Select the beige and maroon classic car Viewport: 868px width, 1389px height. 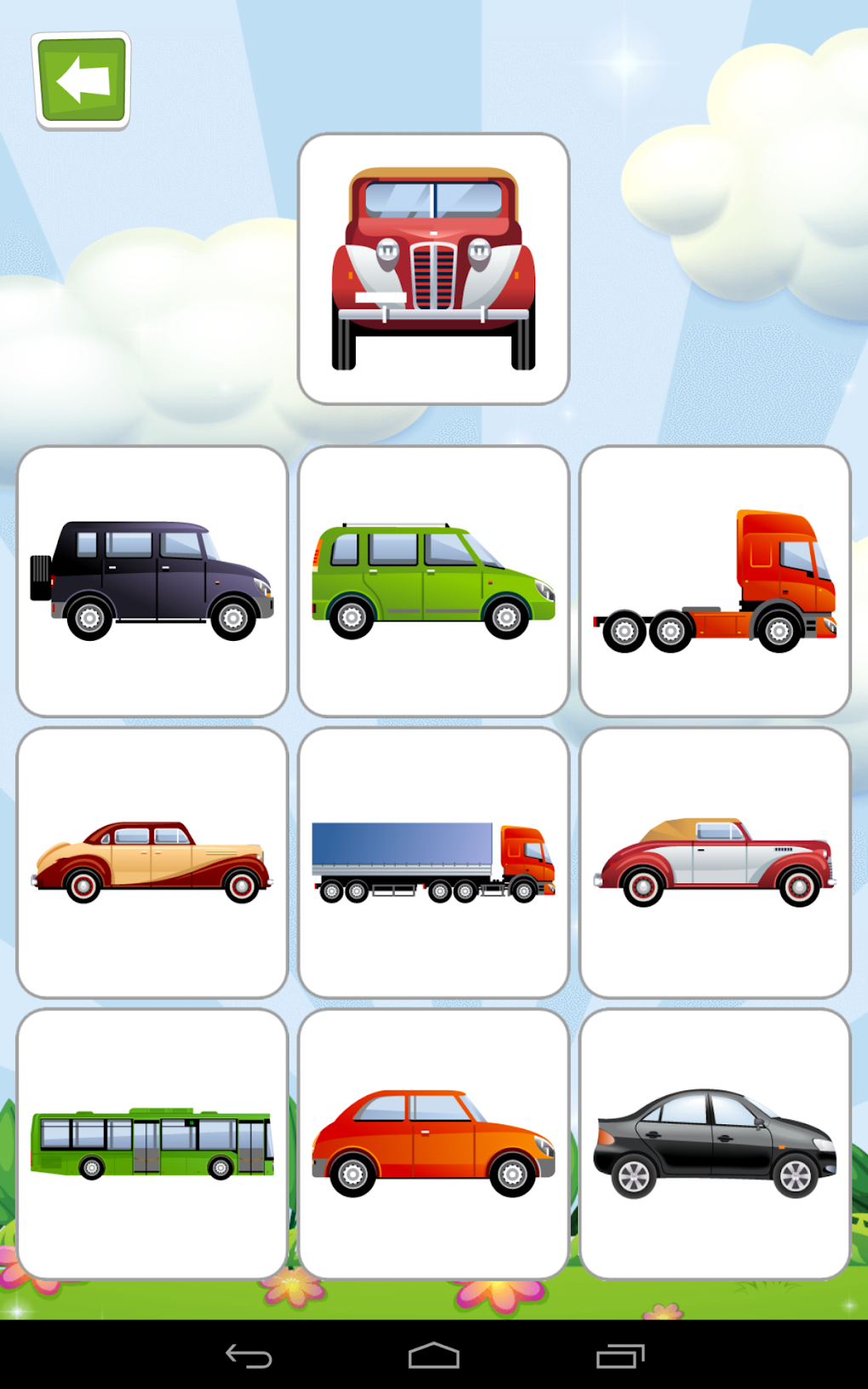click(152, 862)
